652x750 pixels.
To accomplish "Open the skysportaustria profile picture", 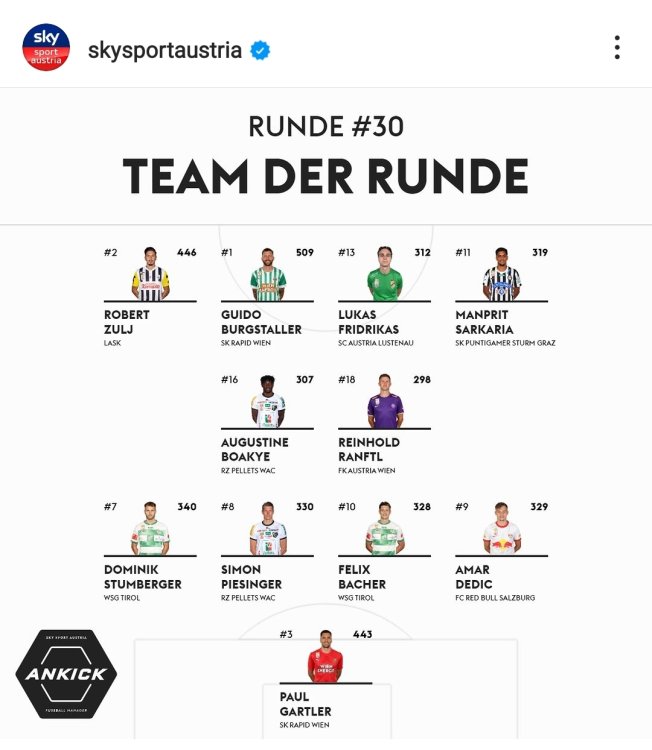I will coord(46,48).
